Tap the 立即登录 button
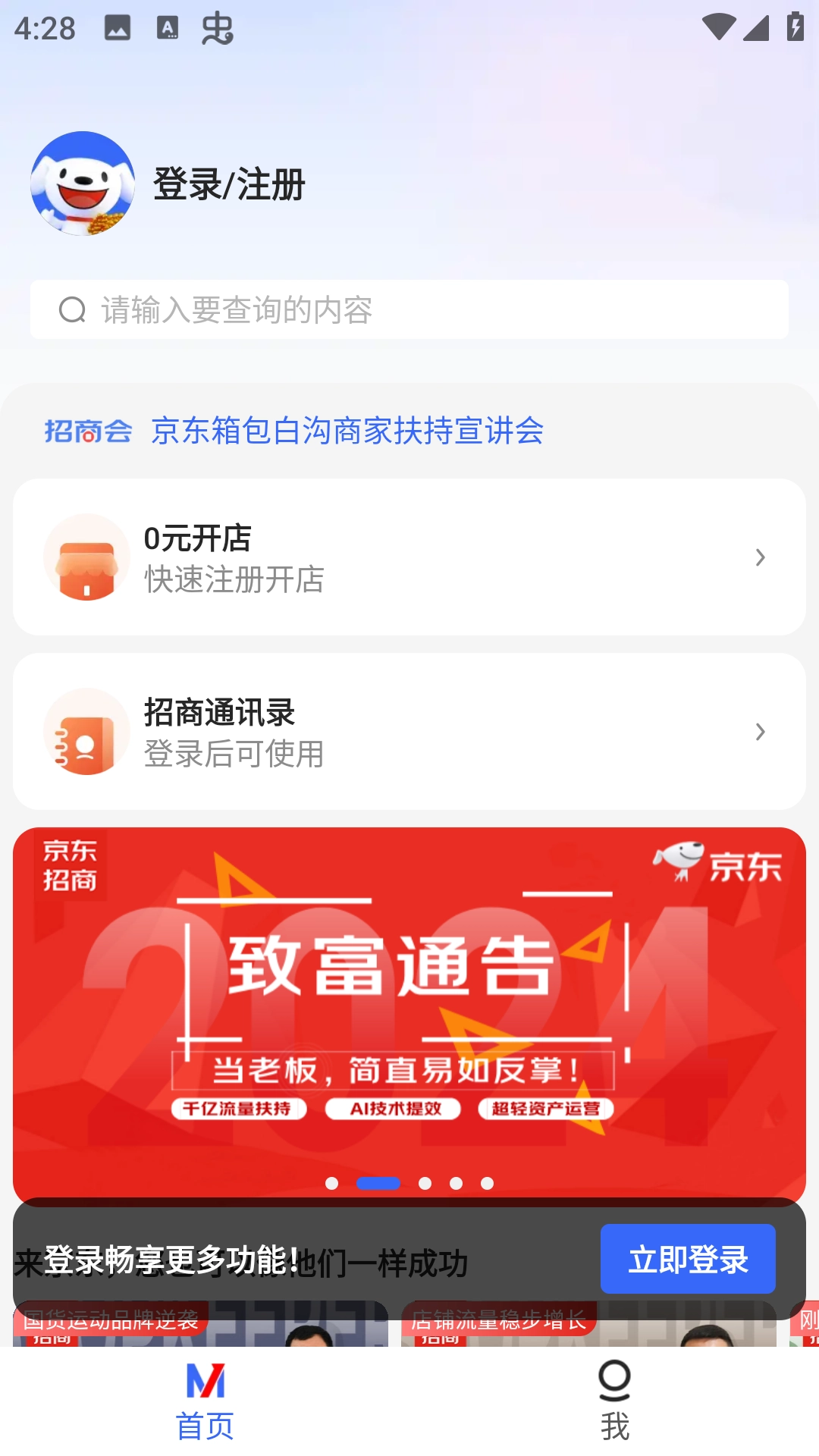The width and height of the screenshot is (819, 1456). point(687,1260)
